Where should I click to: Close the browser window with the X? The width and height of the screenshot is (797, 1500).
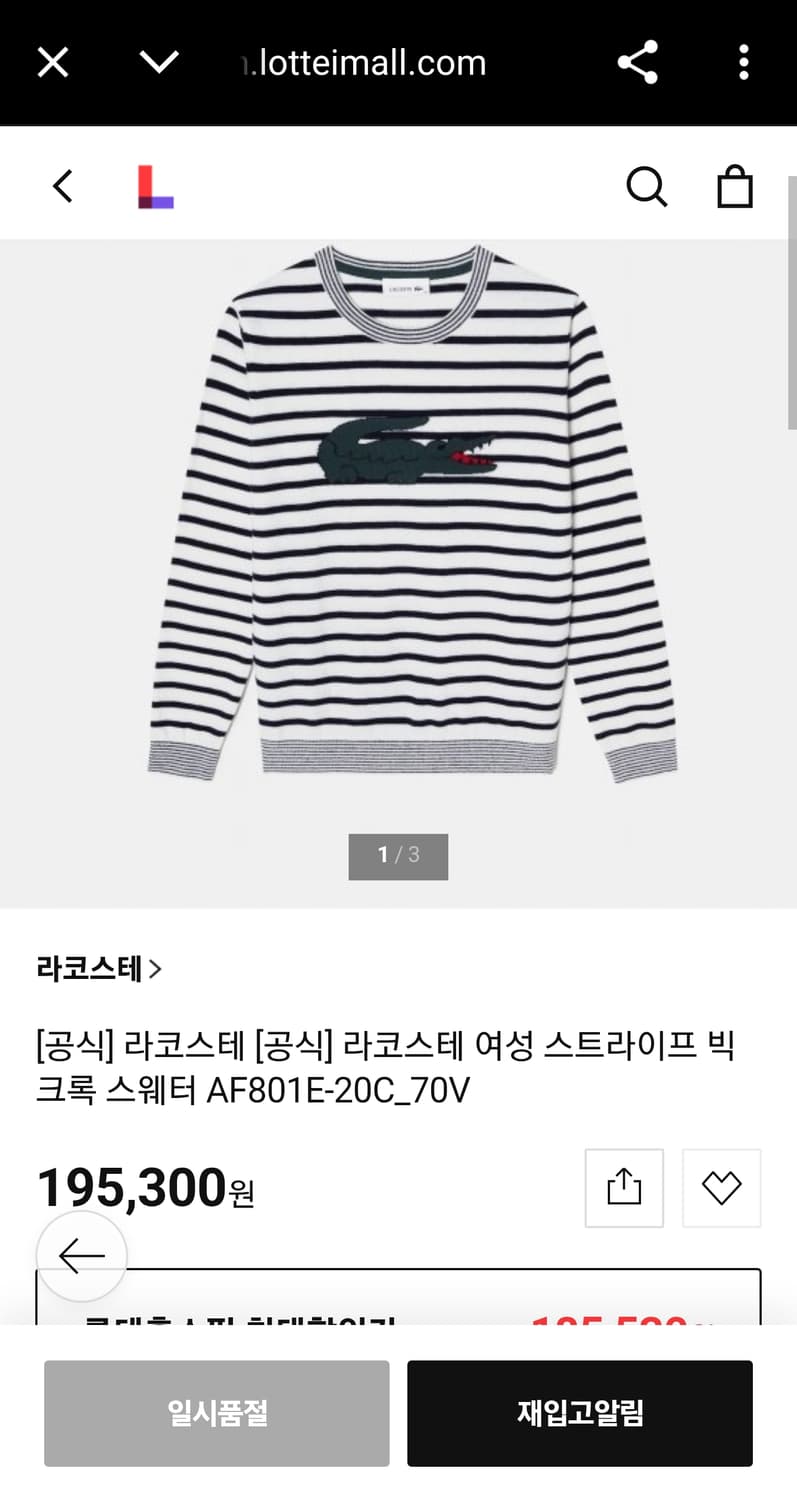tap(52, 62)
